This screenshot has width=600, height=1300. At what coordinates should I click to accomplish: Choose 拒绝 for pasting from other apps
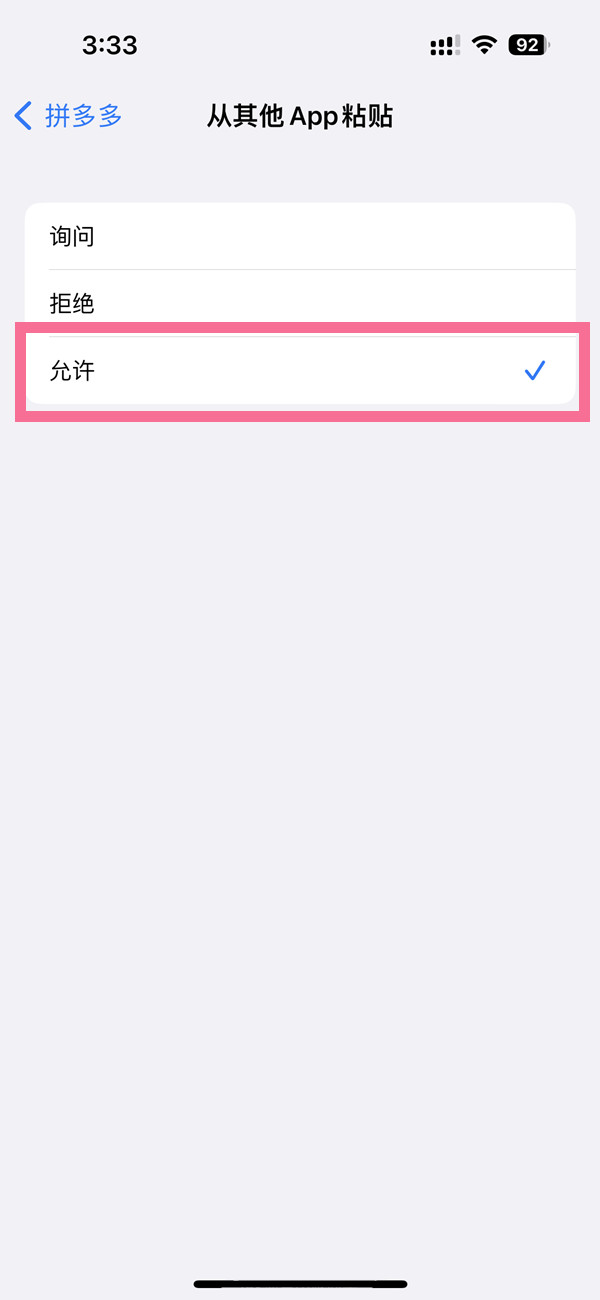coord(300,303)
